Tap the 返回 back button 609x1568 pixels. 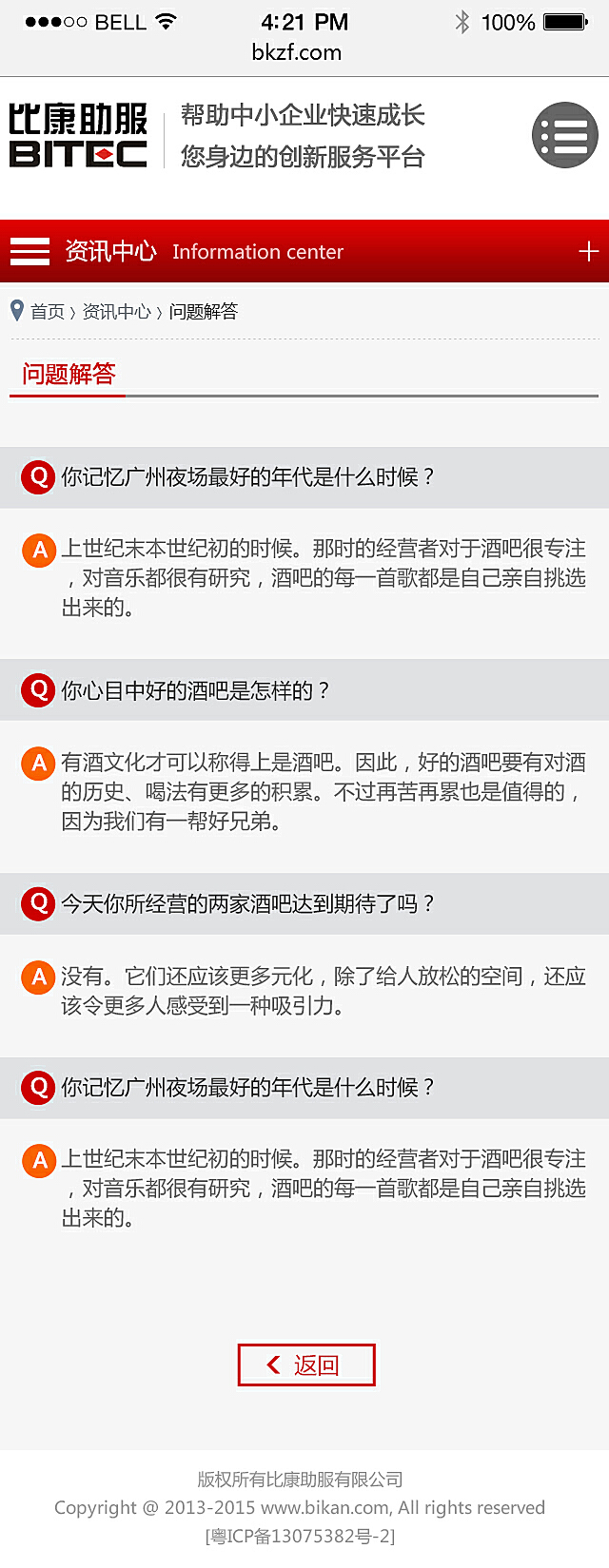(305, 1365)
